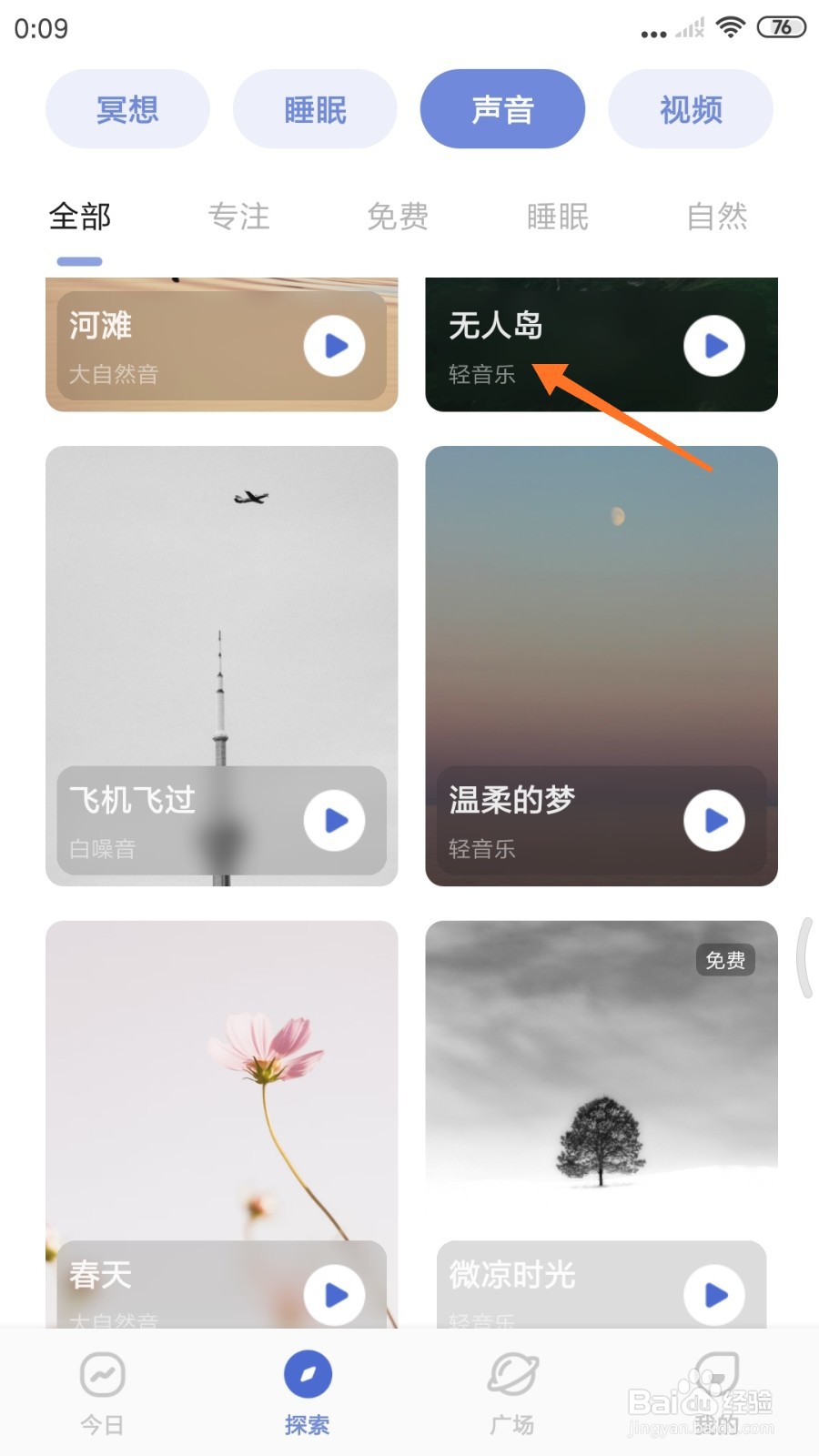Switch to the 睡眠 top category chip

(315, 109)
